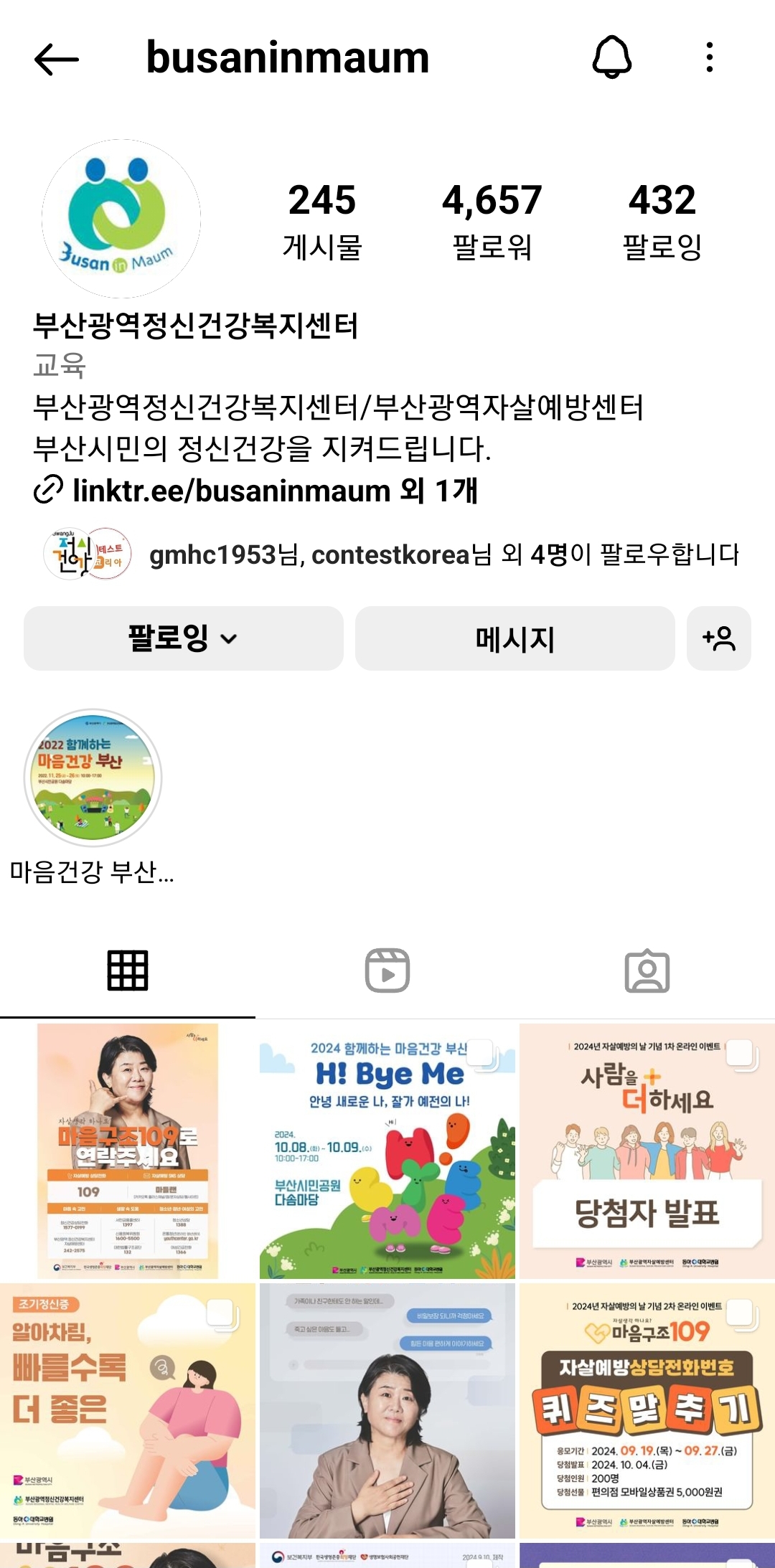
Task: Tap the suggest similar accounts icon
Action: (718, 638)
